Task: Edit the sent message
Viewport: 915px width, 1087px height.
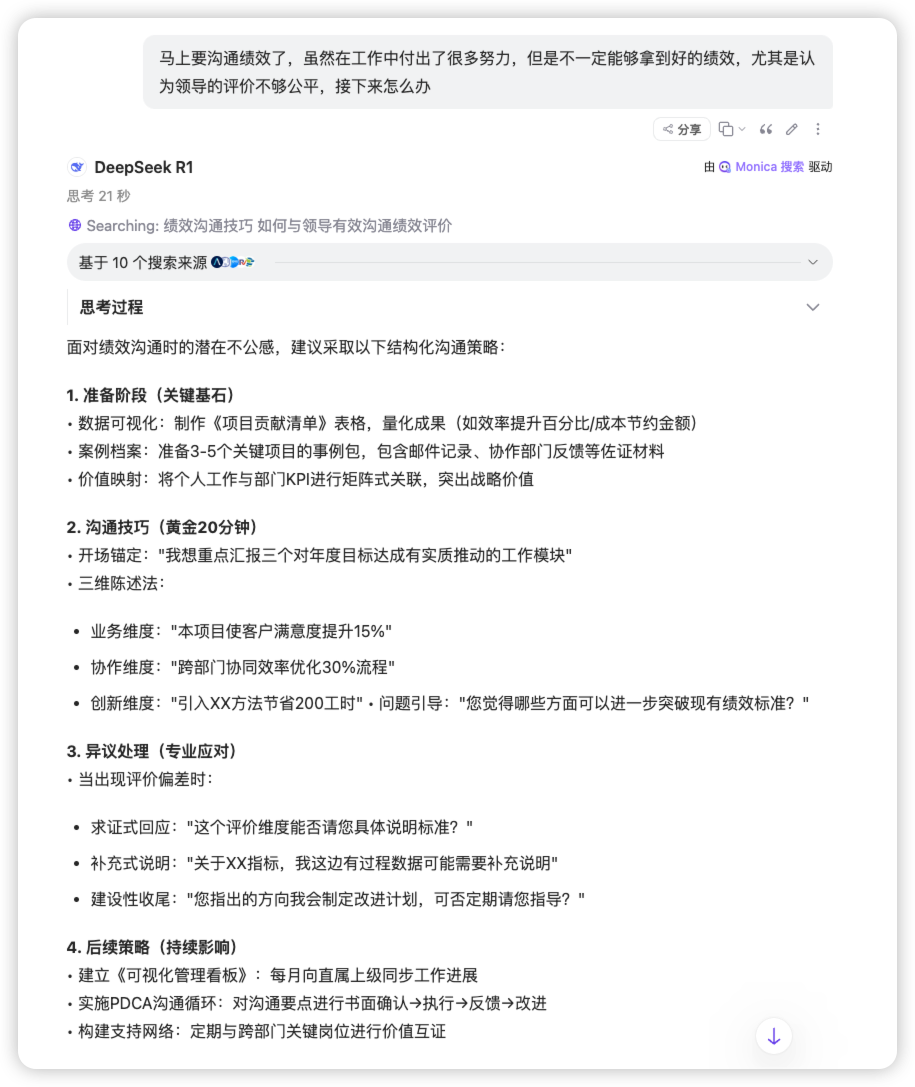Action: click(792, 129)
